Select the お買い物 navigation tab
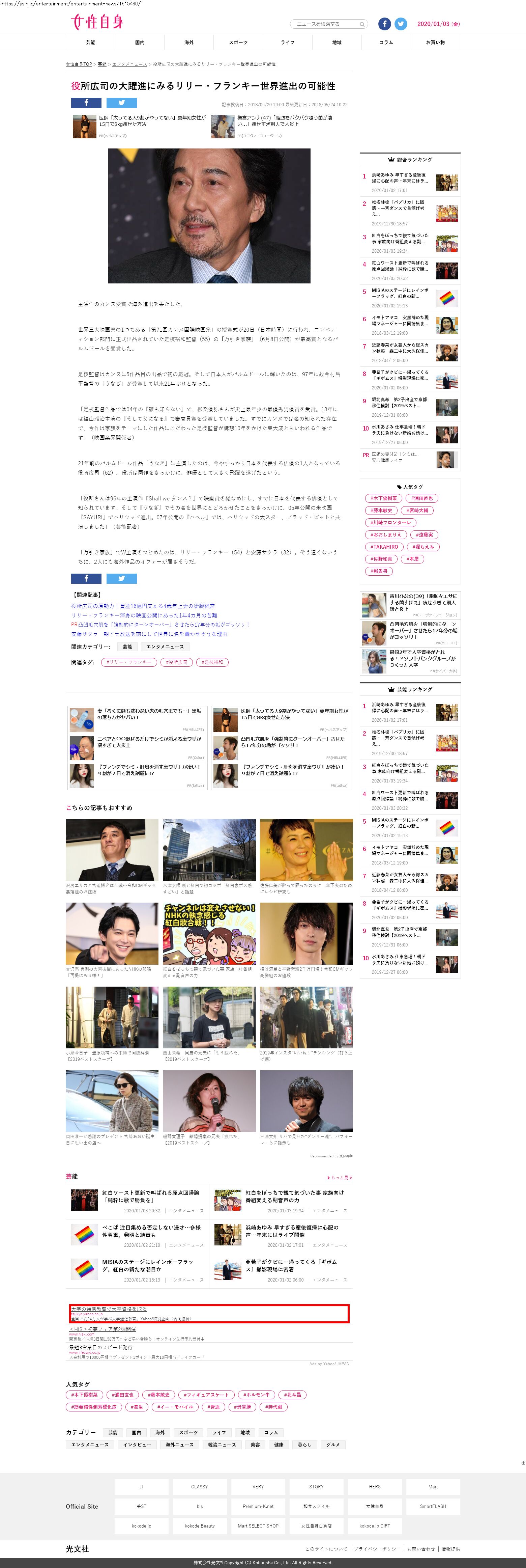 point(435,43)
